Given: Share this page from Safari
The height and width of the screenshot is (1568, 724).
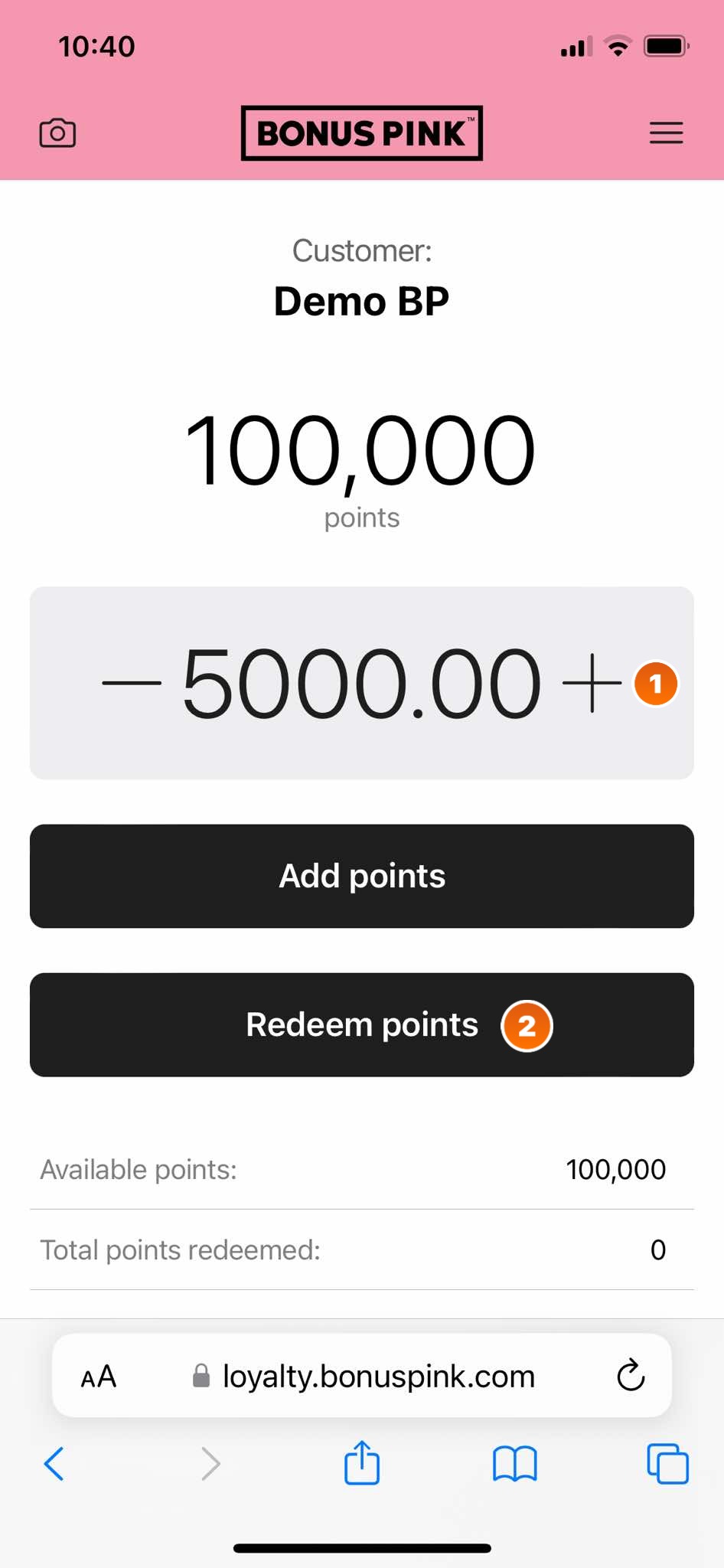Looking at the screenshot, I should click(362, 1462).
